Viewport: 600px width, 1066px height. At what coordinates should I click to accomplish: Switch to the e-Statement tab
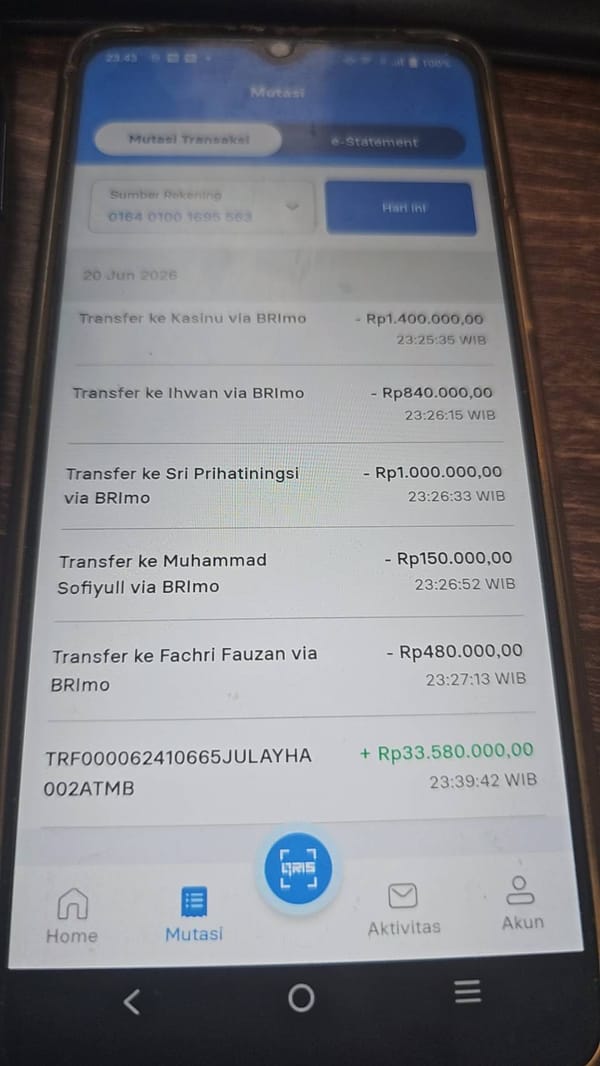374,142
